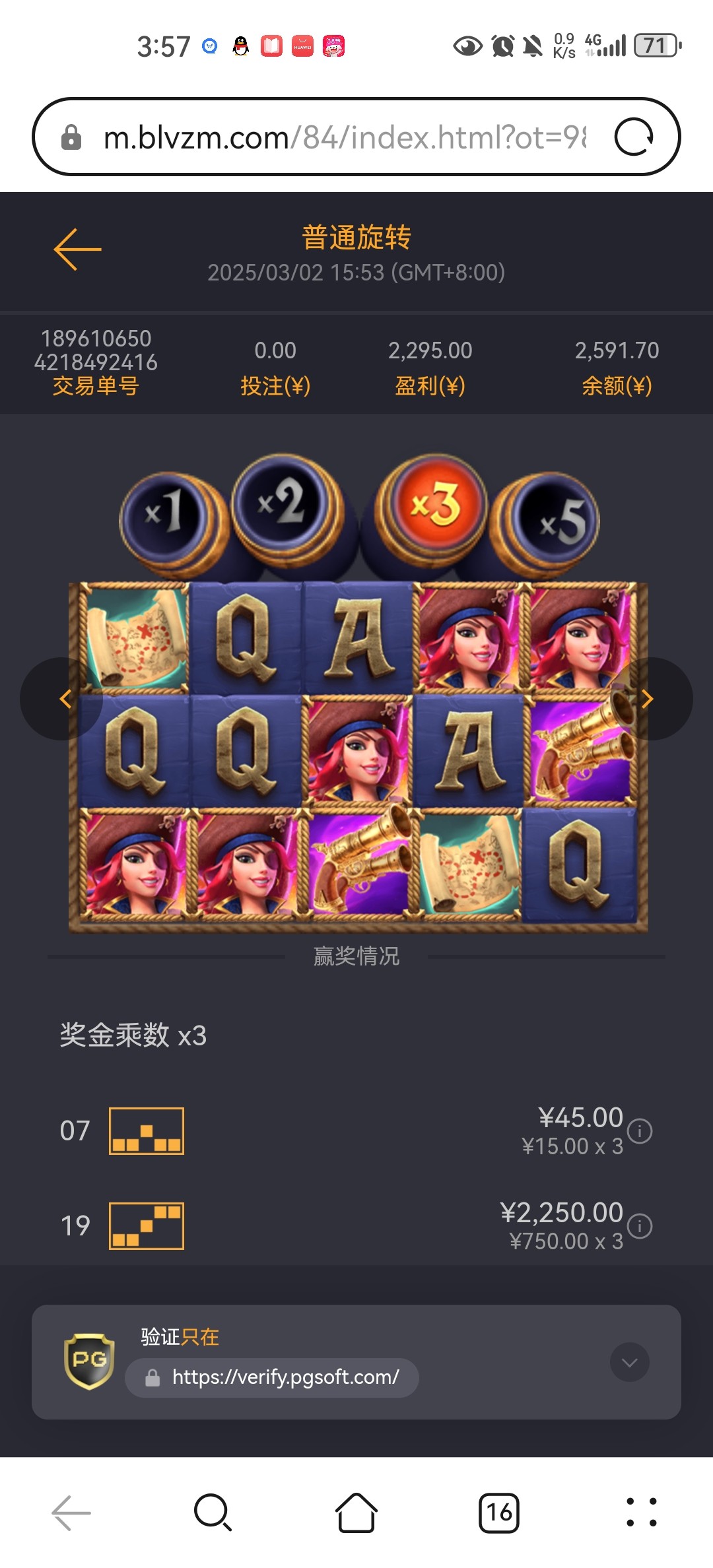Go to the browser home page
The image size is (713, 1568).
coord(356,1512)
